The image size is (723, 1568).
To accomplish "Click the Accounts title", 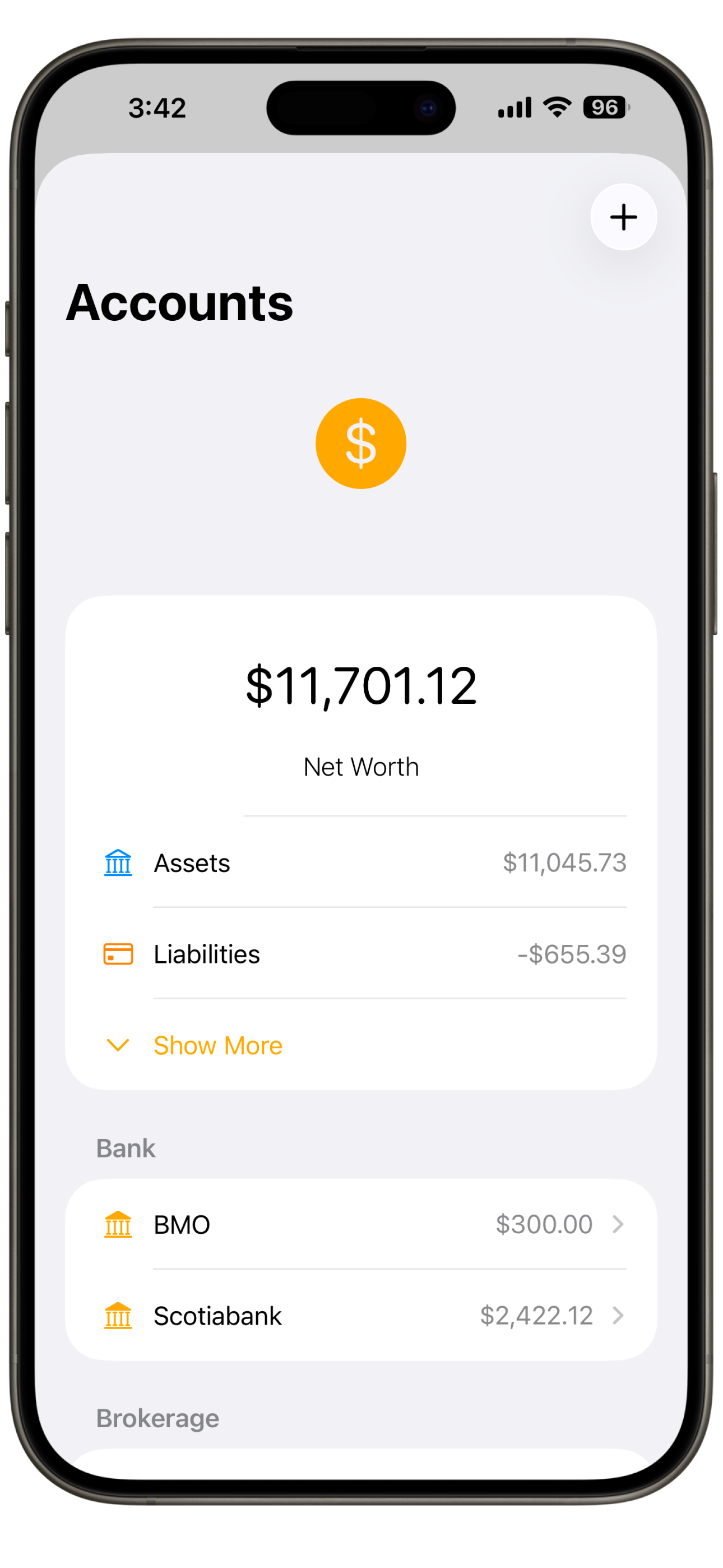I will pyautogui.click(x=180, y=302).
